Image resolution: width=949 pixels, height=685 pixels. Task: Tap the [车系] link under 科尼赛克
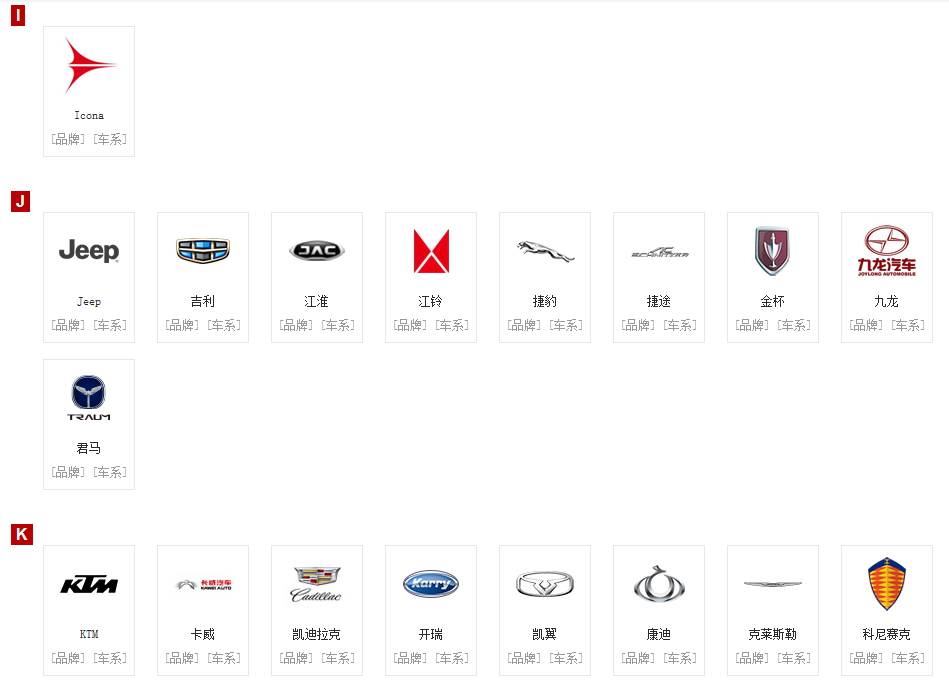click(908, 658)
